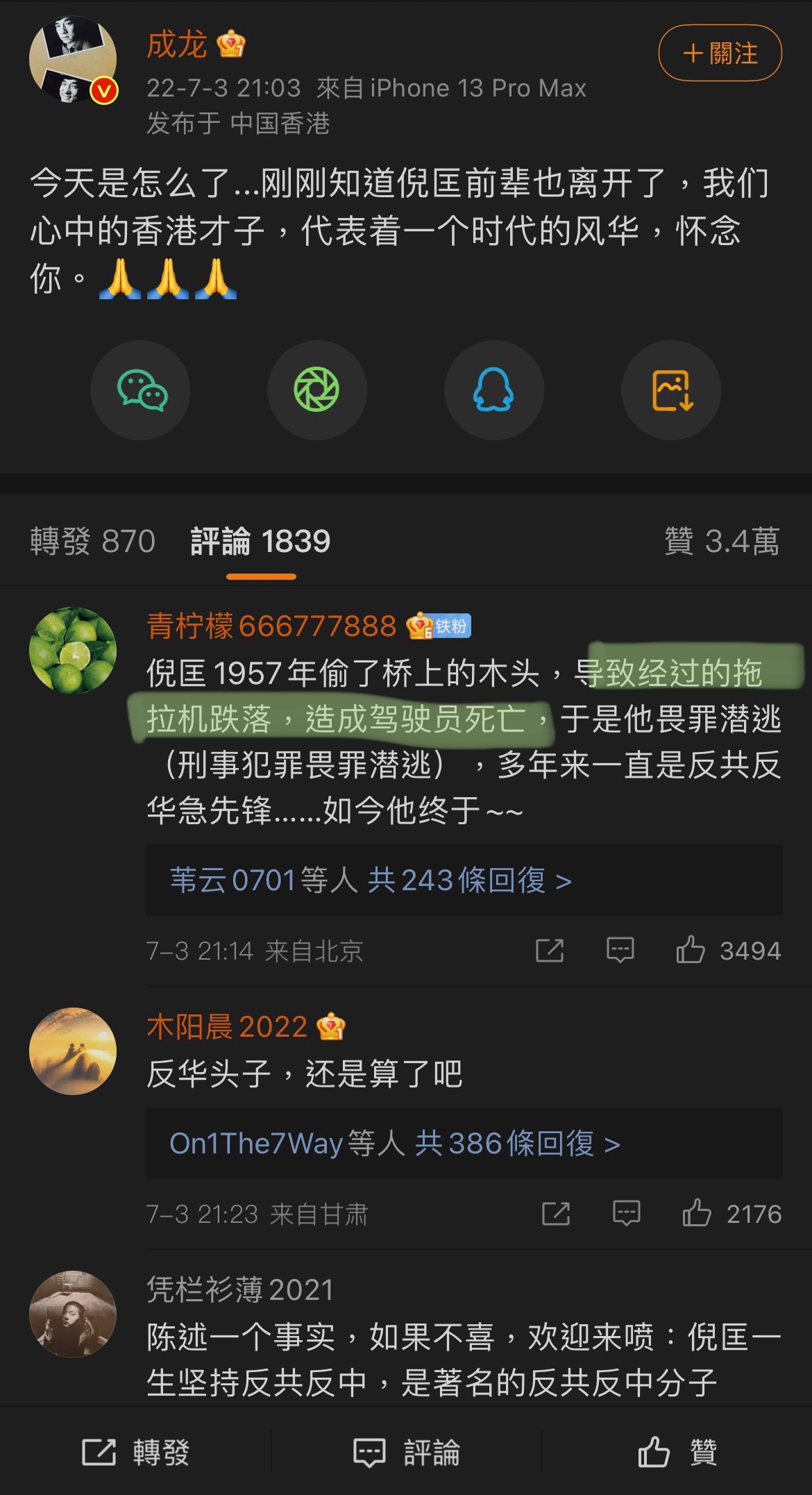Reply to 木阳晨2022's comment
The width and height of the screenshot is (812, 1495).
(626, 1213)
